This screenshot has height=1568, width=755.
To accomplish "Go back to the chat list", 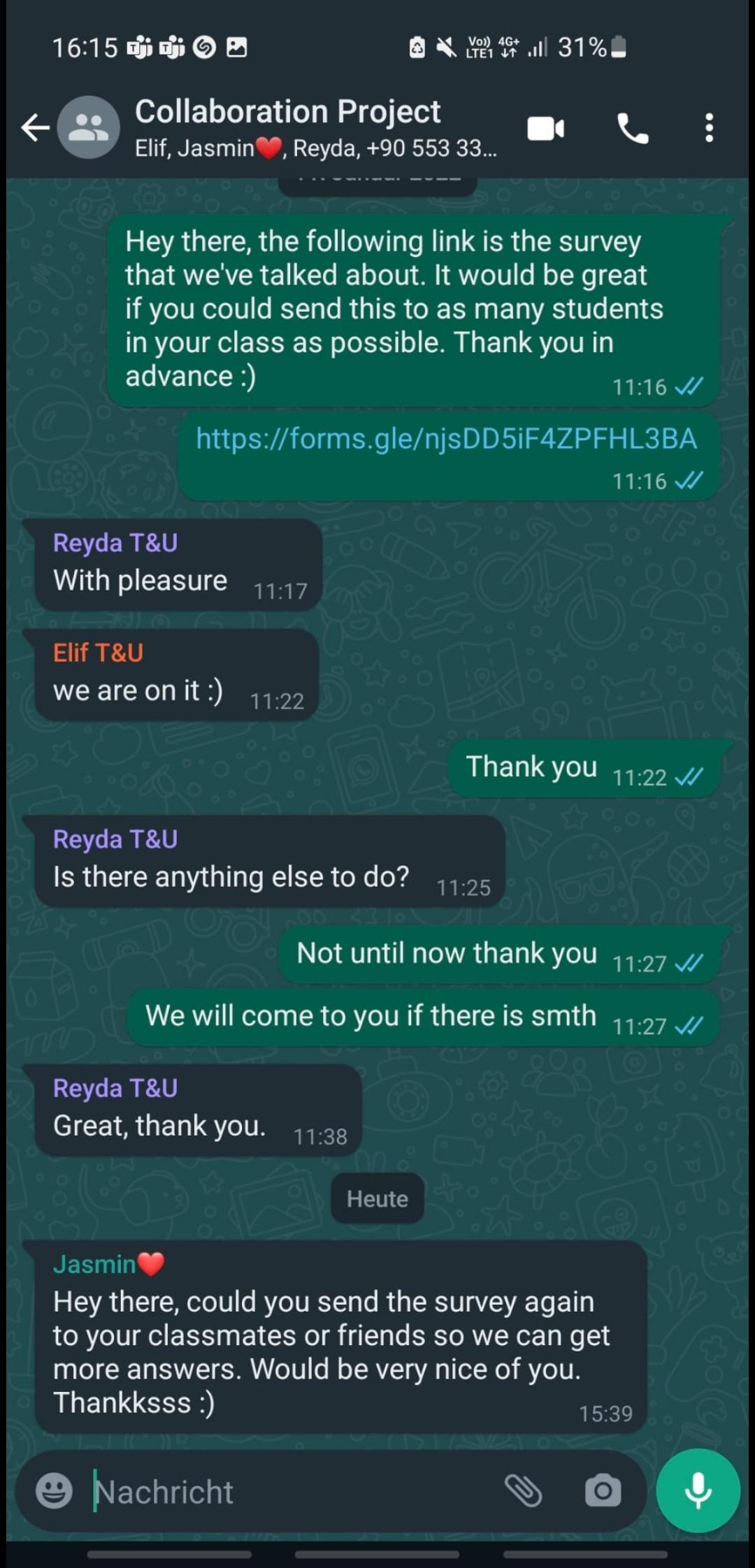I will [35, 128].
